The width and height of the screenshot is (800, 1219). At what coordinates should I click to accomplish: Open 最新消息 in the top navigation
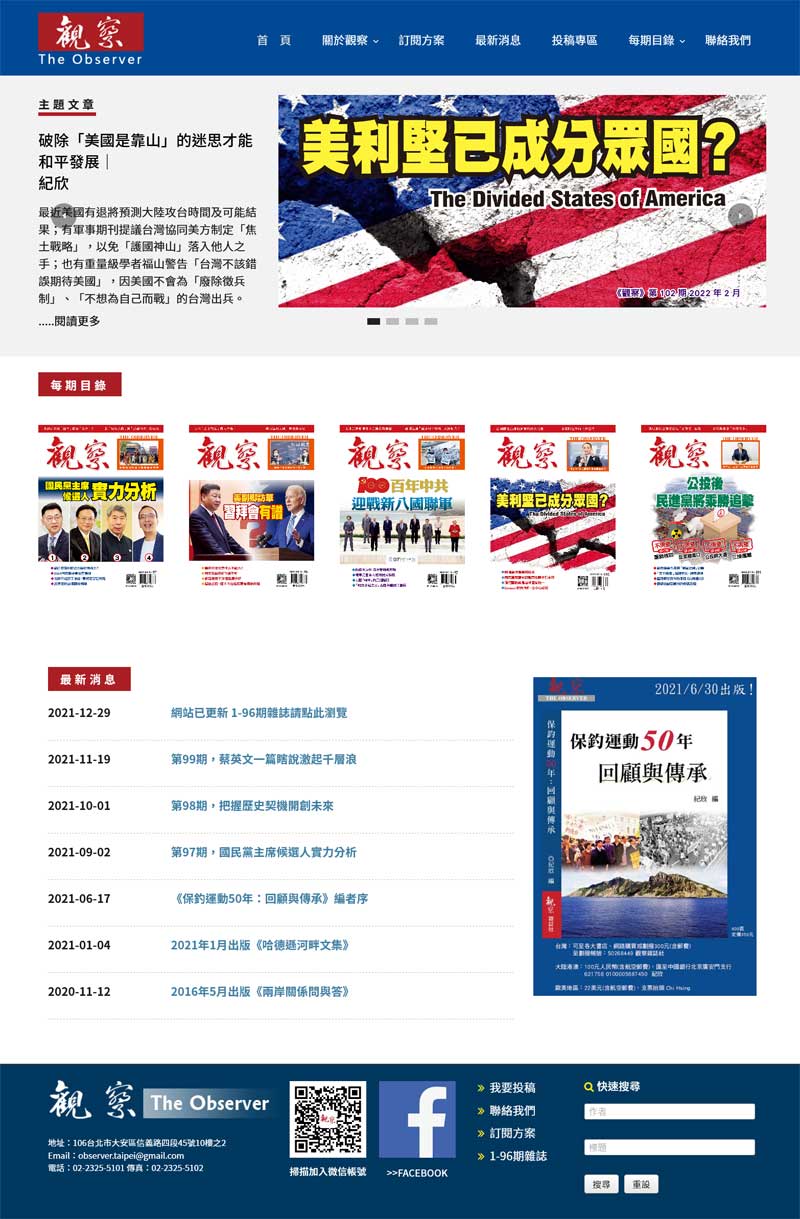[497, 40]
